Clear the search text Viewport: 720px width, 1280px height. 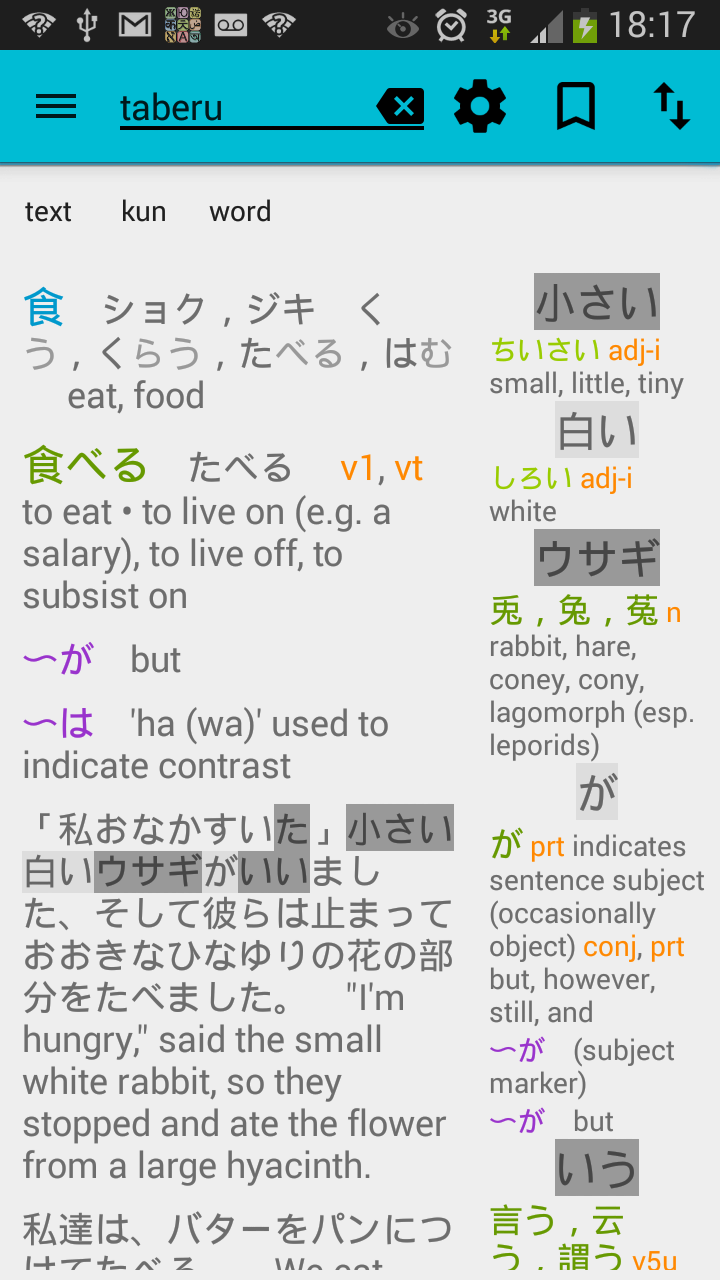[401, 107]
